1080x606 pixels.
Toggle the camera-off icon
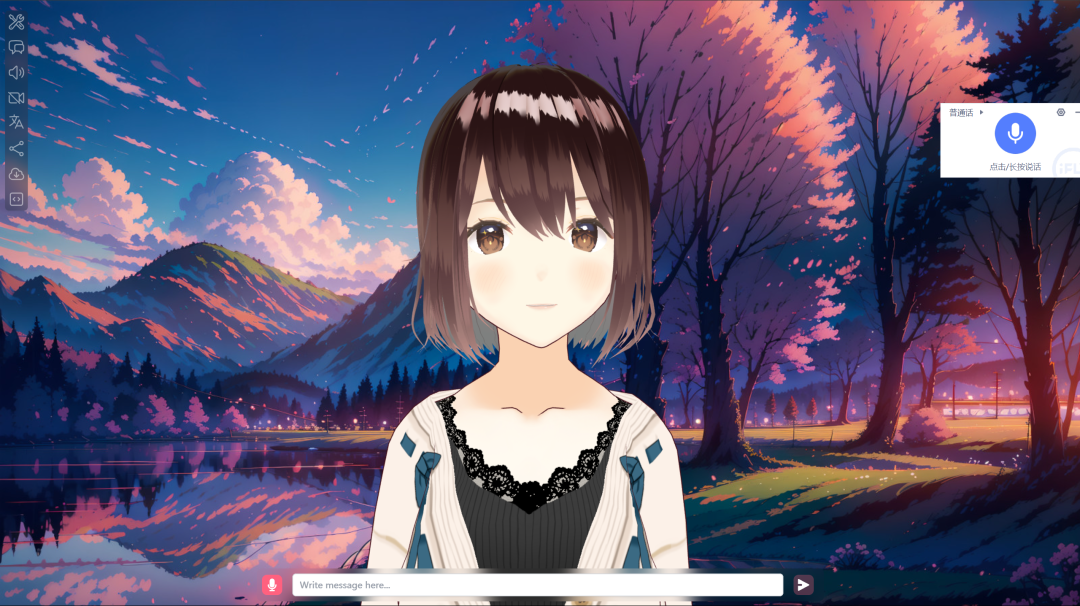16,98
